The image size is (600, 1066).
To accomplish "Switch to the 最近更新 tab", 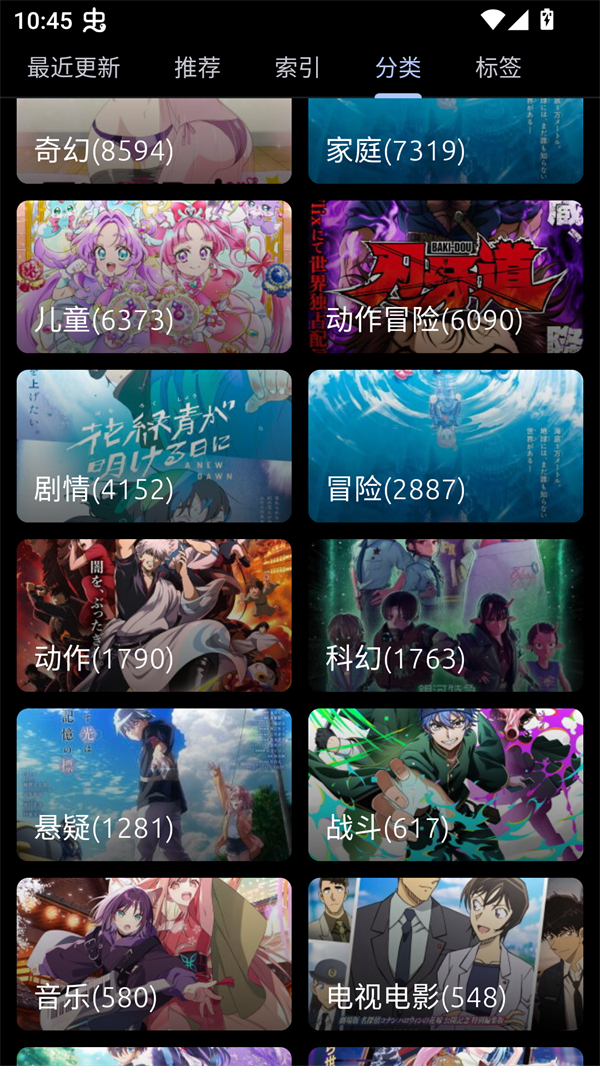I will click(73, 68).
